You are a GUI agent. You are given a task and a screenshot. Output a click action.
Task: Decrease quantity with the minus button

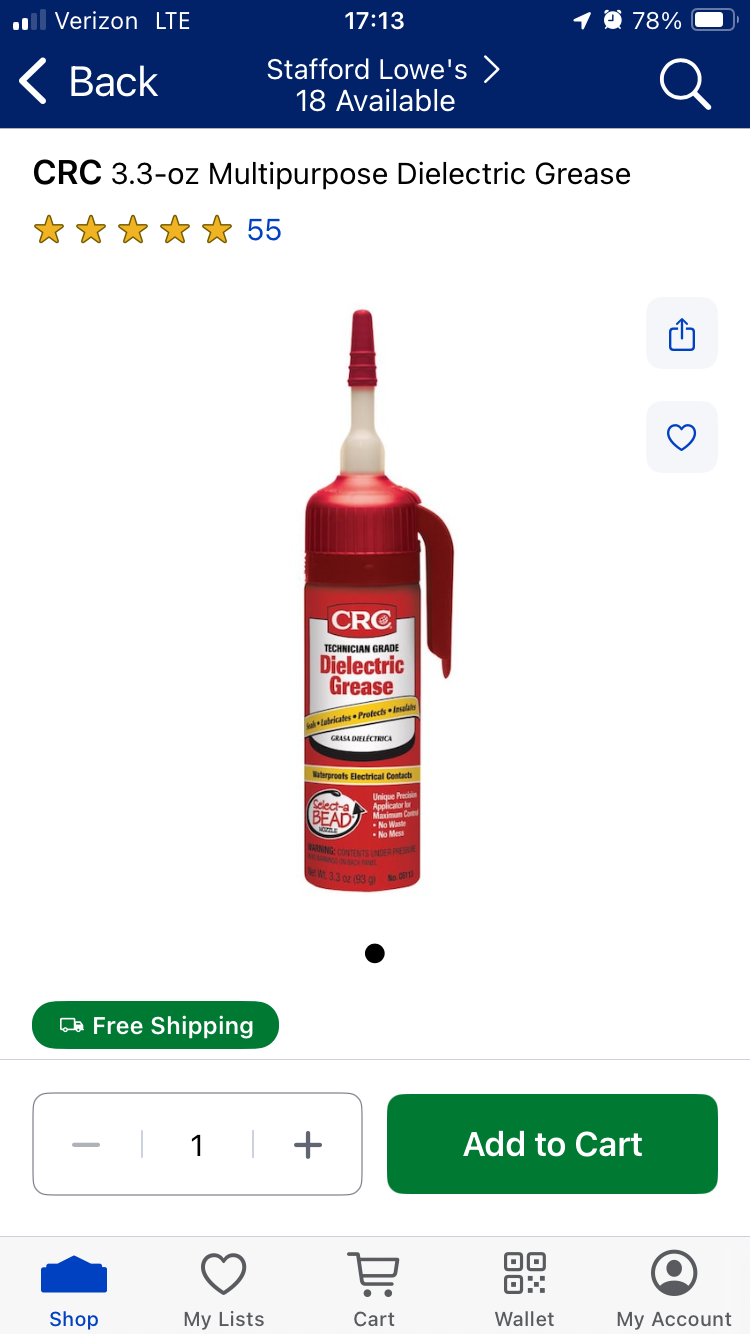tap(87, 1144)
